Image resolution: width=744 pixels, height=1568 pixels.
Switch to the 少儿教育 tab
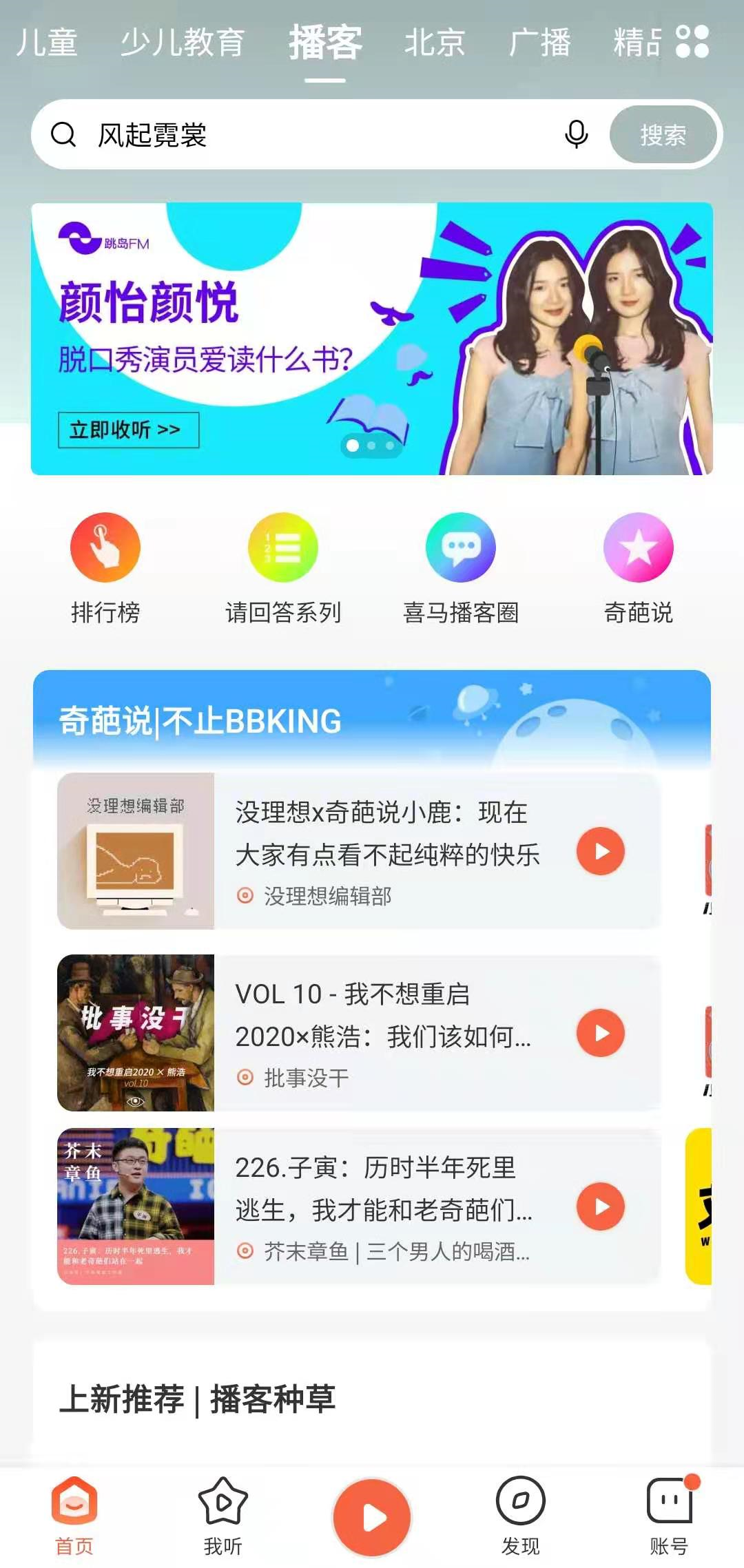pyautogui.click(x=183, y=43)
